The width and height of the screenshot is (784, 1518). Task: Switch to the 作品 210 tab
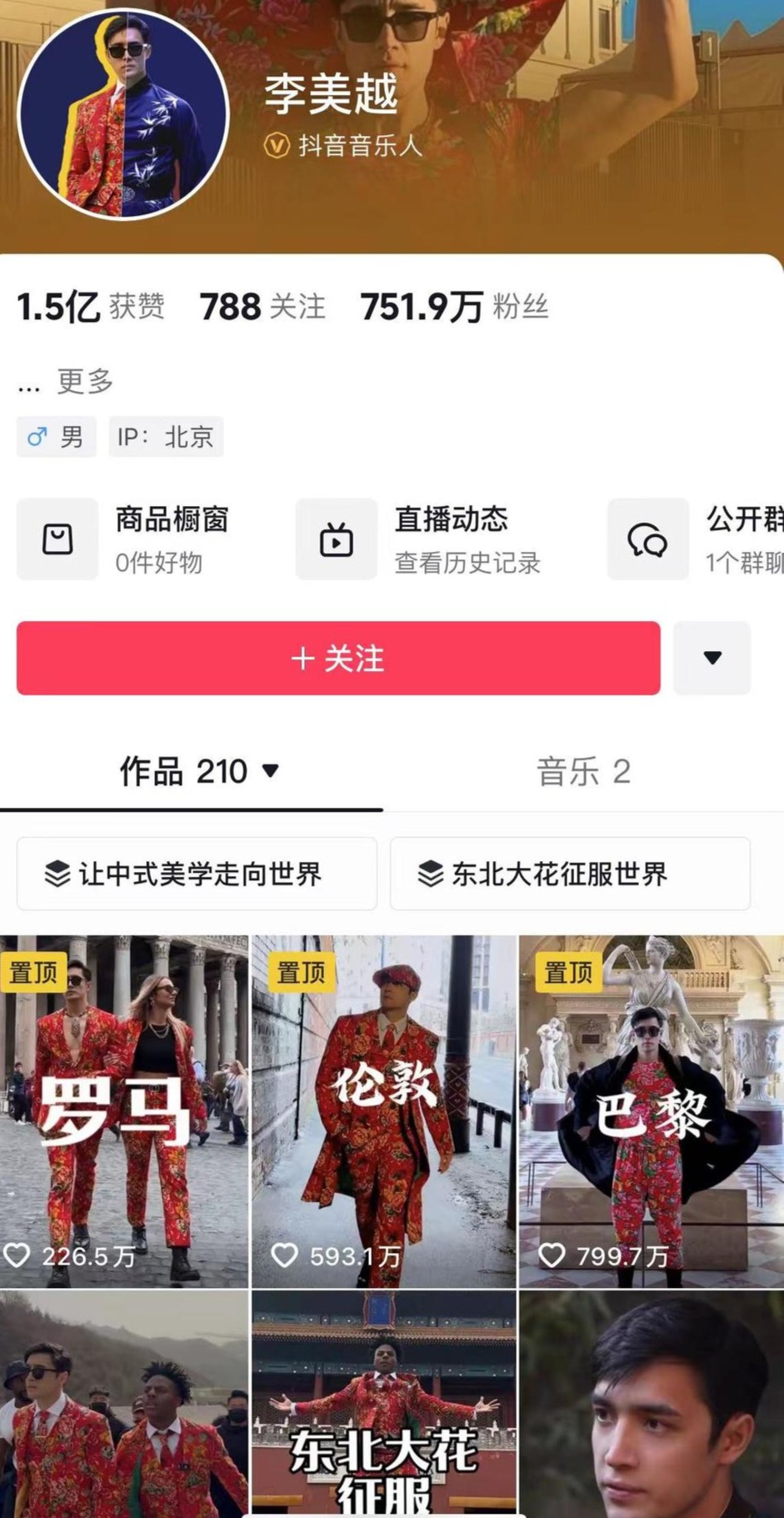click(197, 771)
